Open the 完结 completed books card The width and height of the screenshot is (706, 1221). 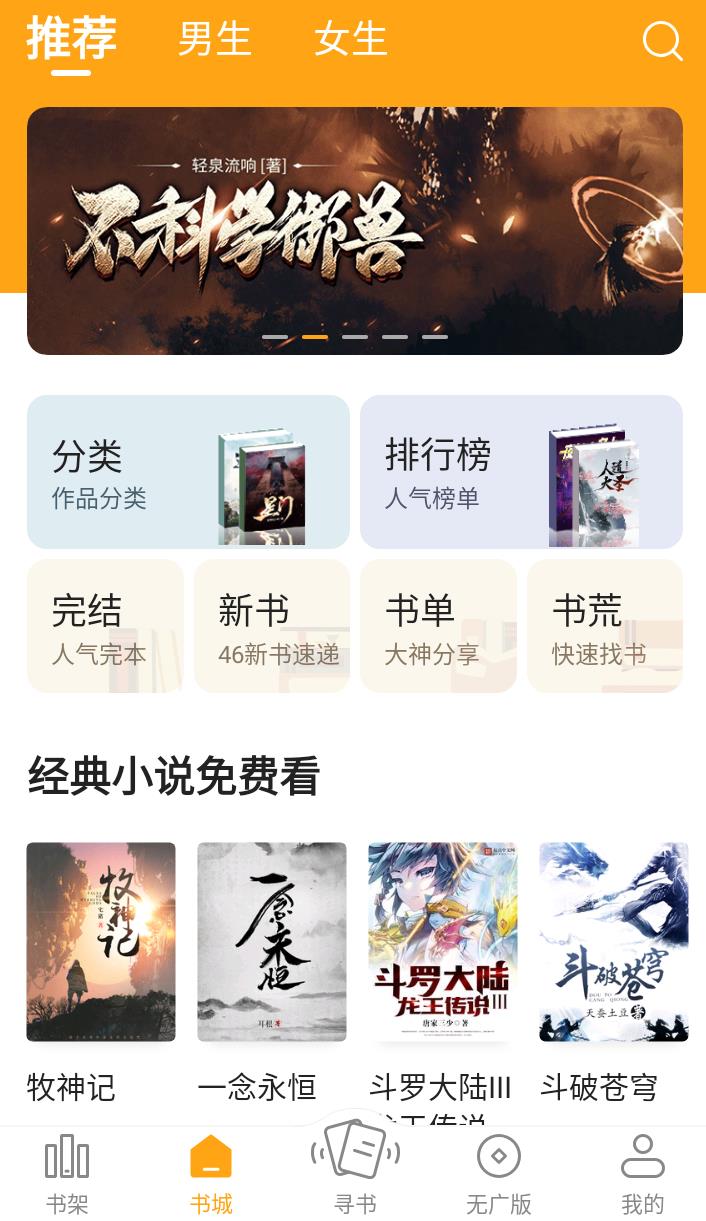105,626
